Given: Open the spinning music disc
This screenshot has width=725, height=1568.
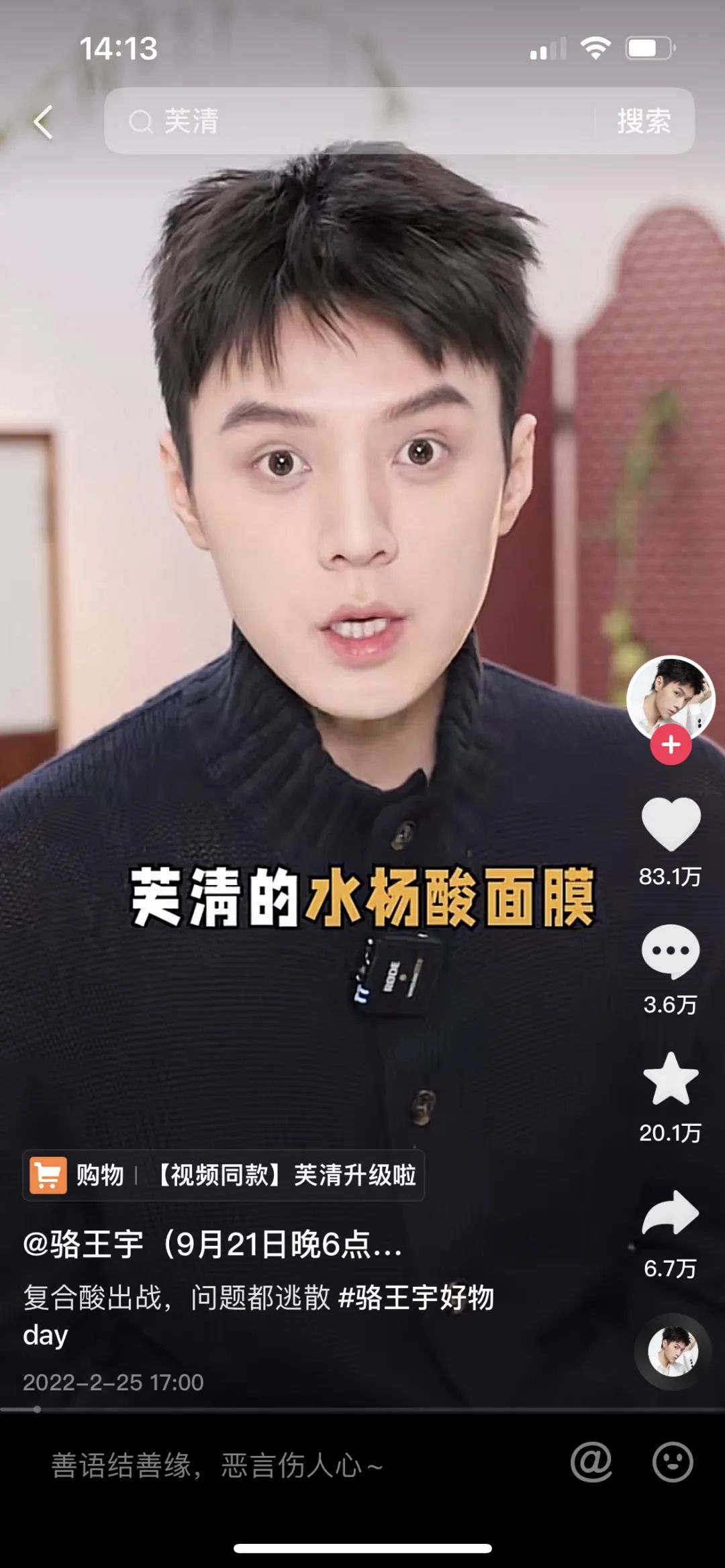Looking at the screenshot, I should tap(673, 1351).
